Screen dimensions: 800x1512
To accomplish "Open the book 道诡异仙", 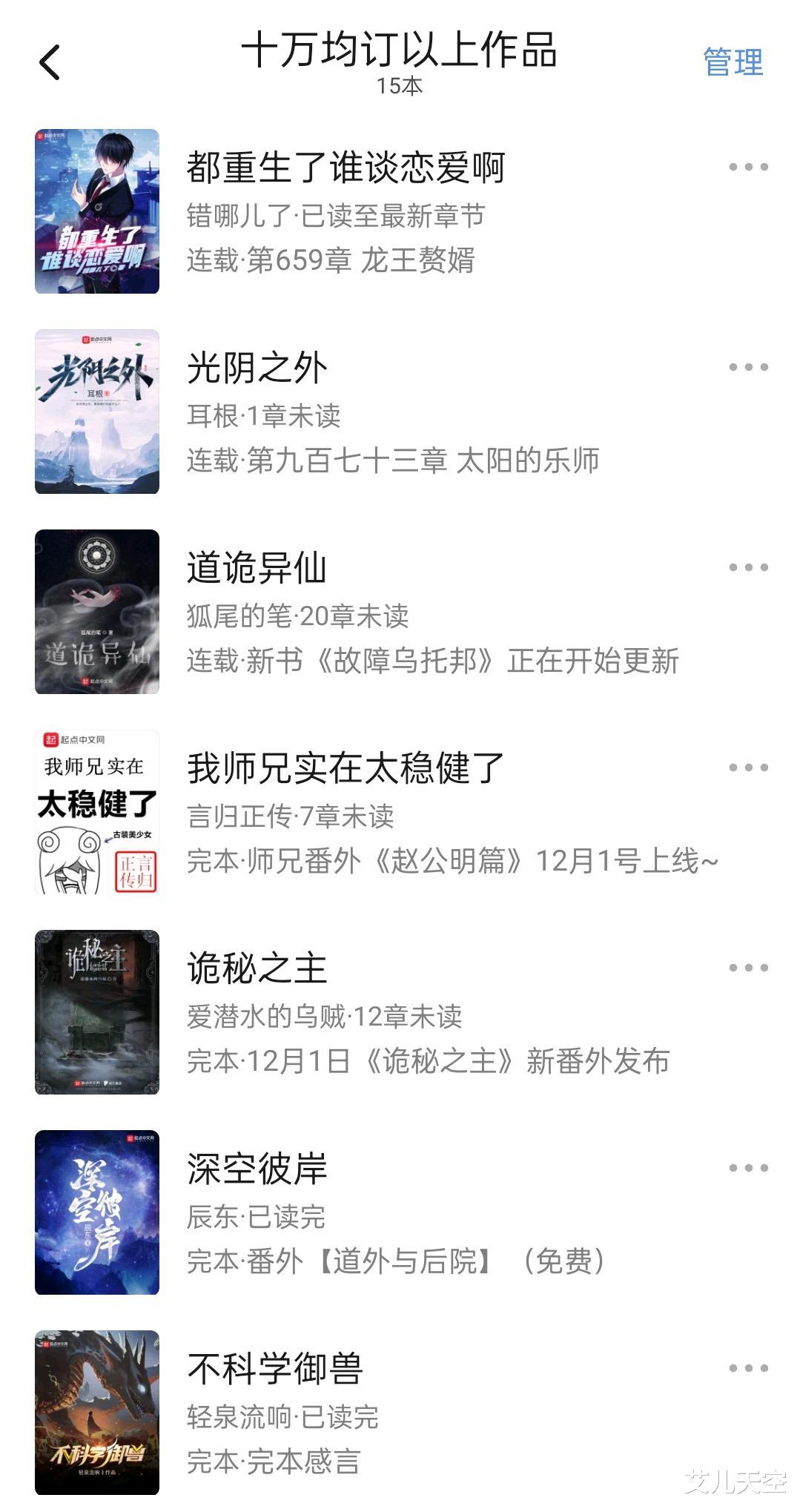I will [257, 568].
